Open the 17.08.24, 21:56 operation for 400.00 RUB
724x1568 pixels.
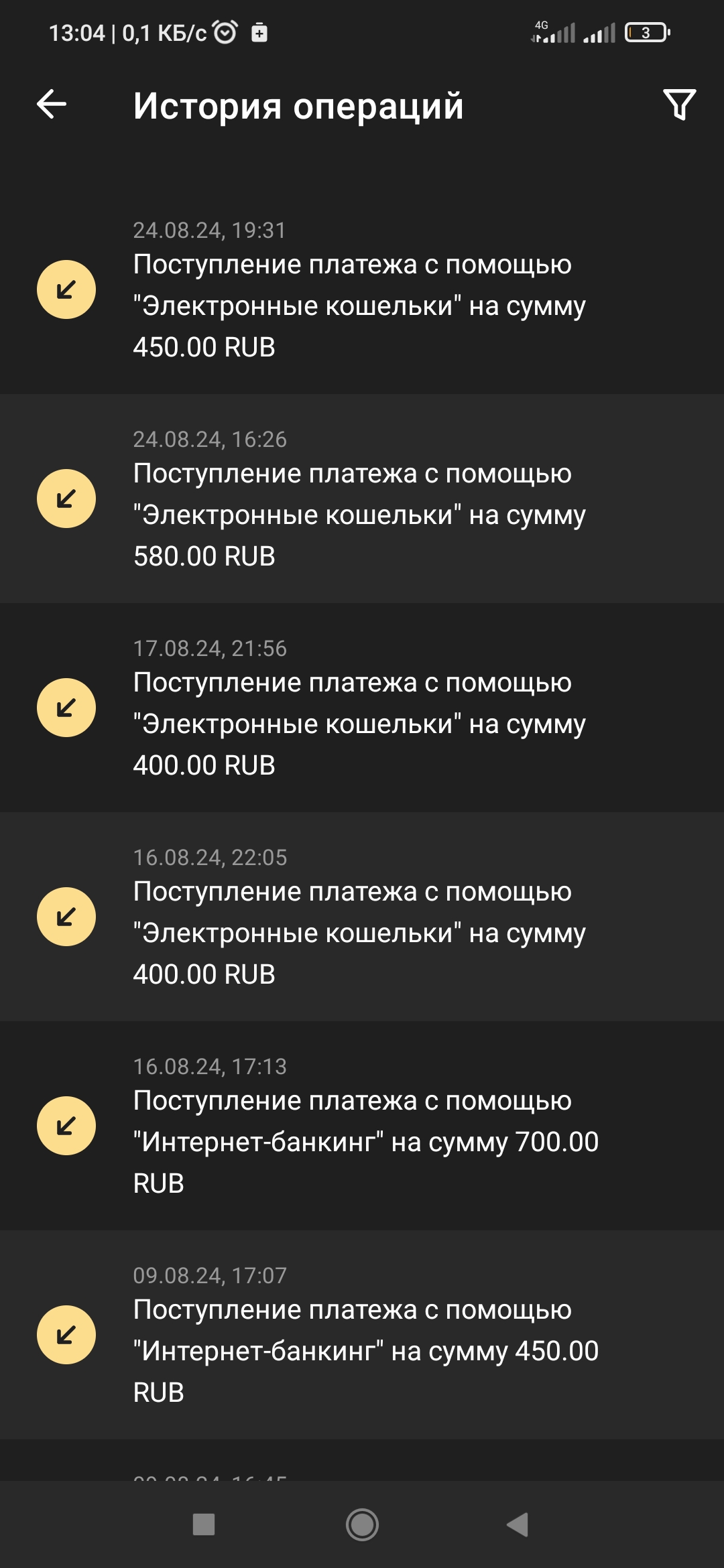coord(362,708)
